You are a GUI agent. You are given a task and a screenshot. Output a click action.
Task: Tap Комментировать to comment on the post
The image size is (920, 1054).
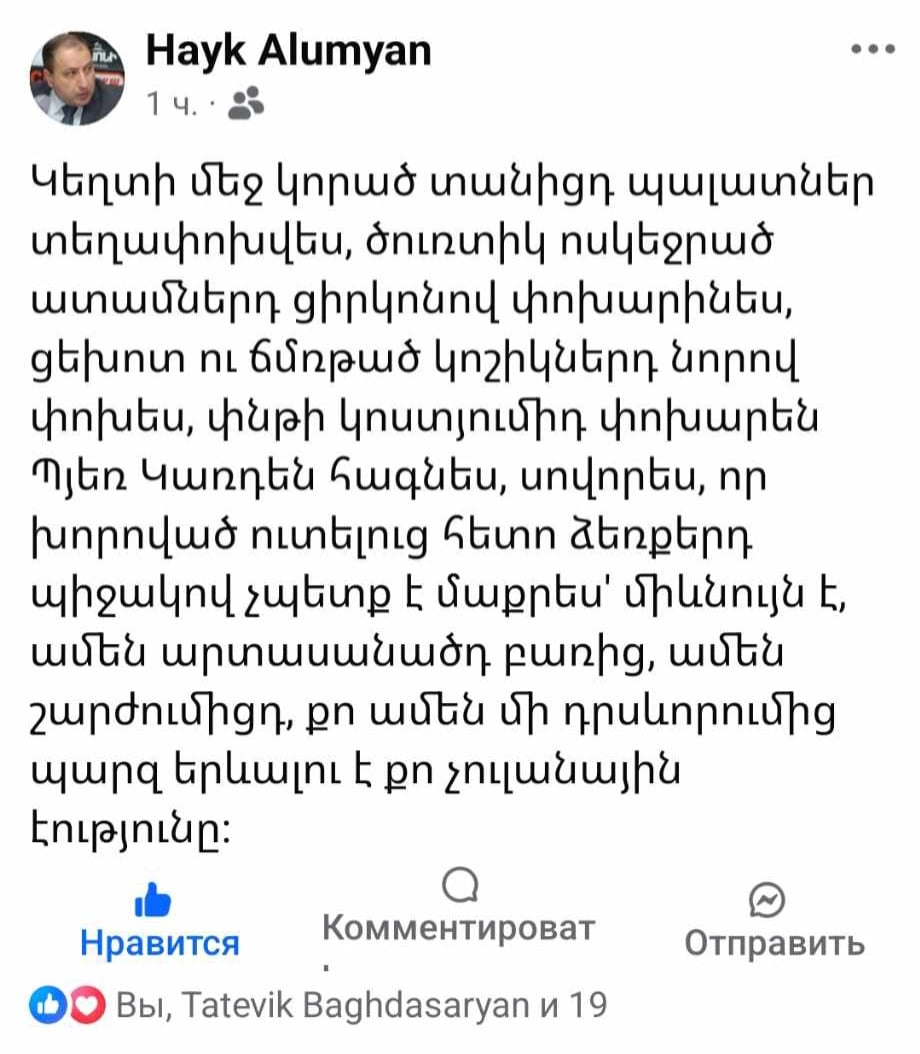(459, 911)
